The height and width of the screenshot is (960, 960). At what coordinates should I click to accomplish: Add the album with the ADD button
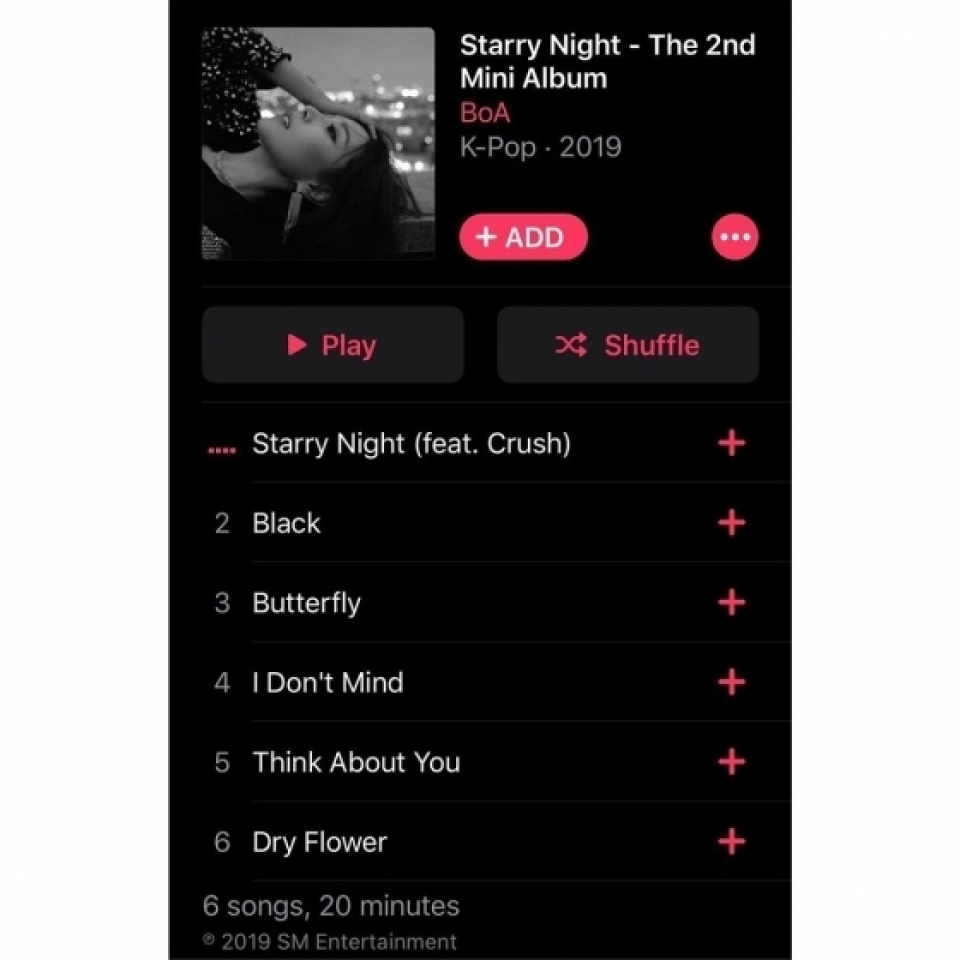523,237
